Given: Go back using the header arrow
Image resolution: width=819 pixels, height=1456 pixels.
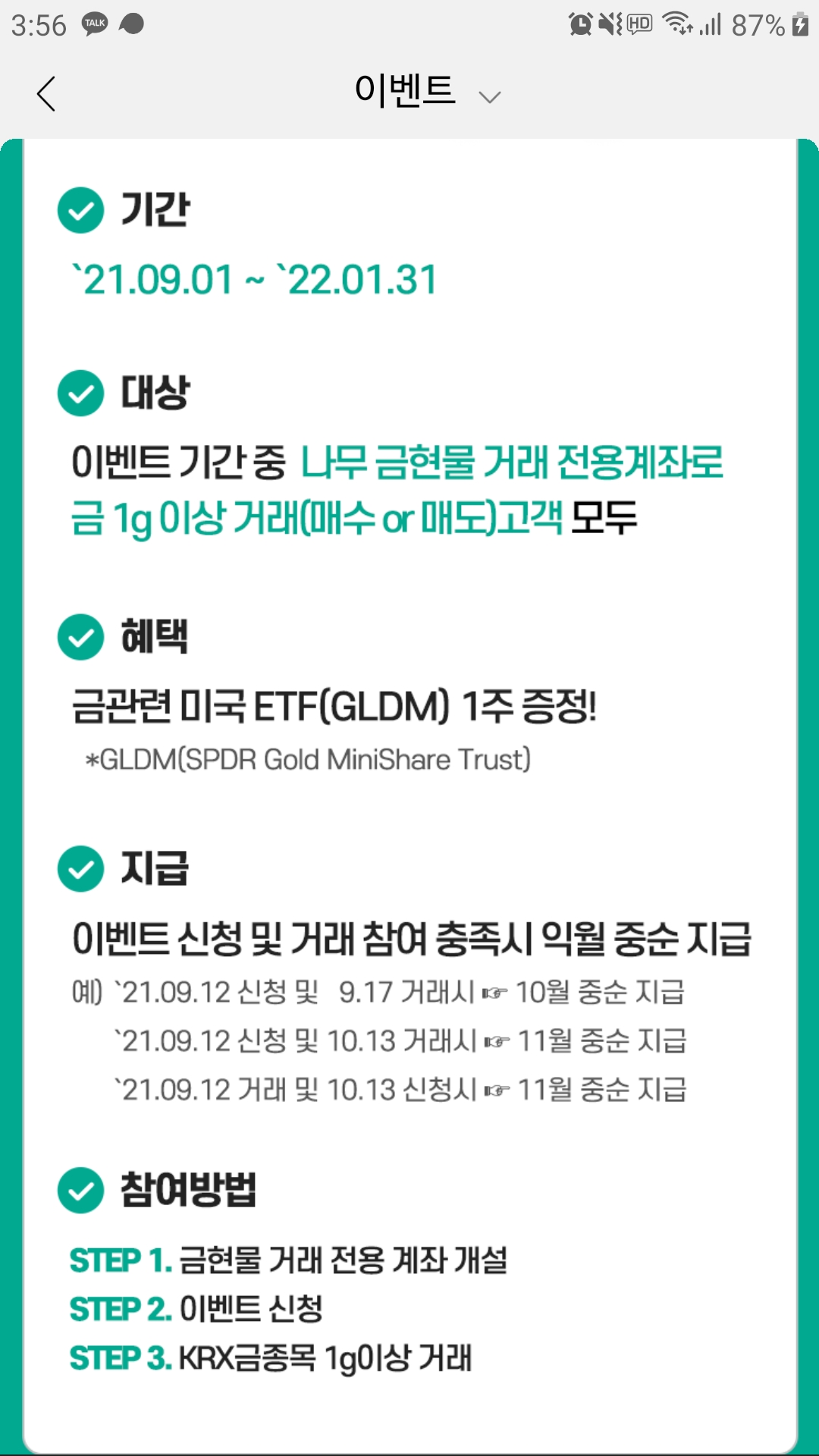Looking at the screenshot, I should (x=46, y=94).
